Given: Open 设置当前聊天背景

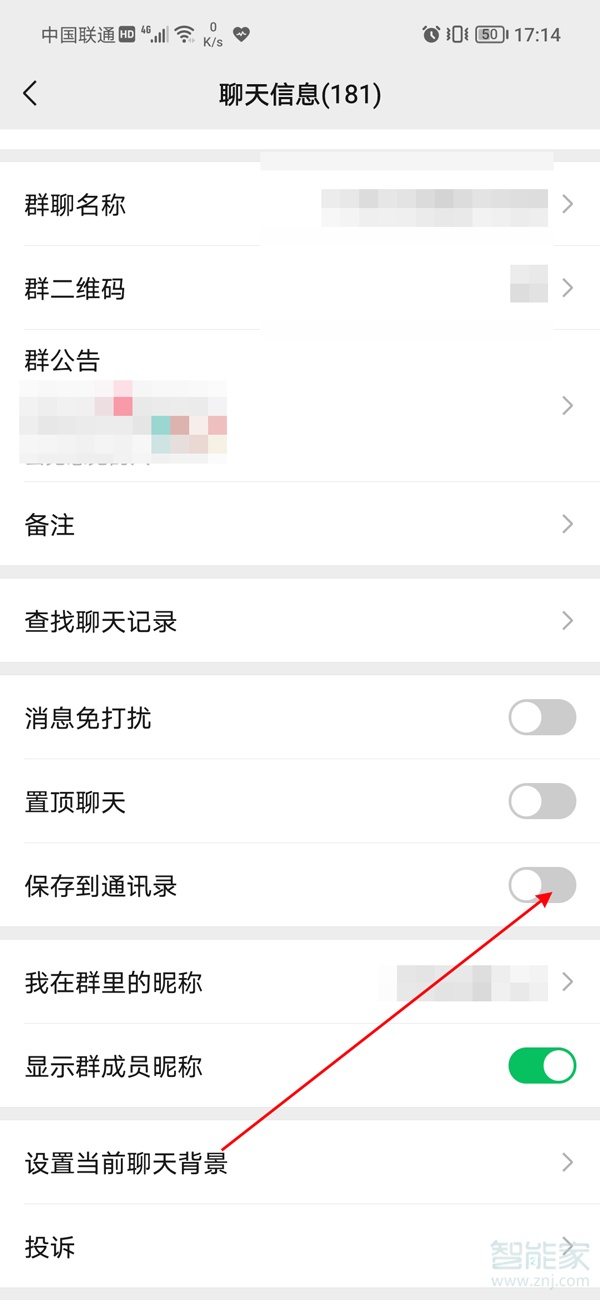Looking at the screenshot, I should tap(300, 1163).
